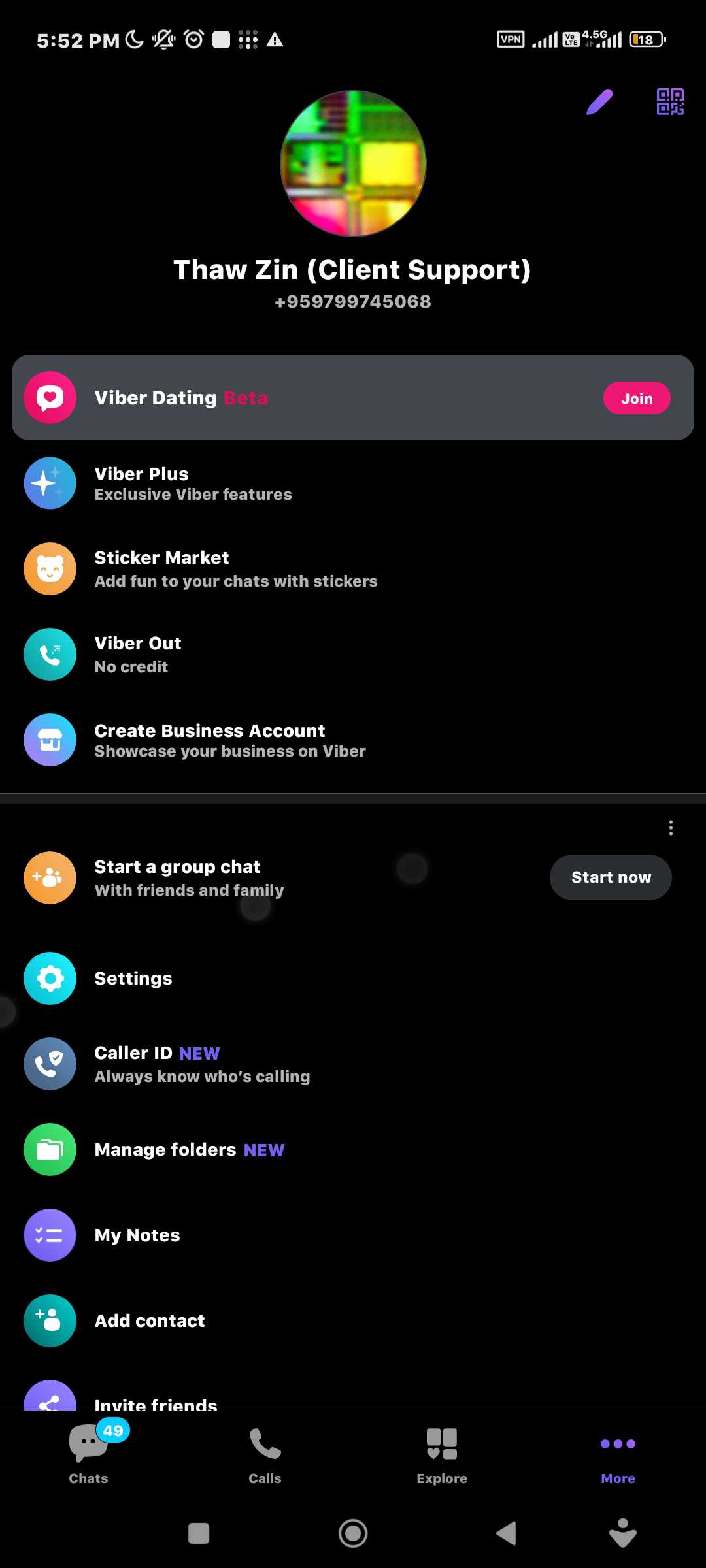Open the Sticker Market
This screenshot has width=706, height=1568.
(353, 569)
